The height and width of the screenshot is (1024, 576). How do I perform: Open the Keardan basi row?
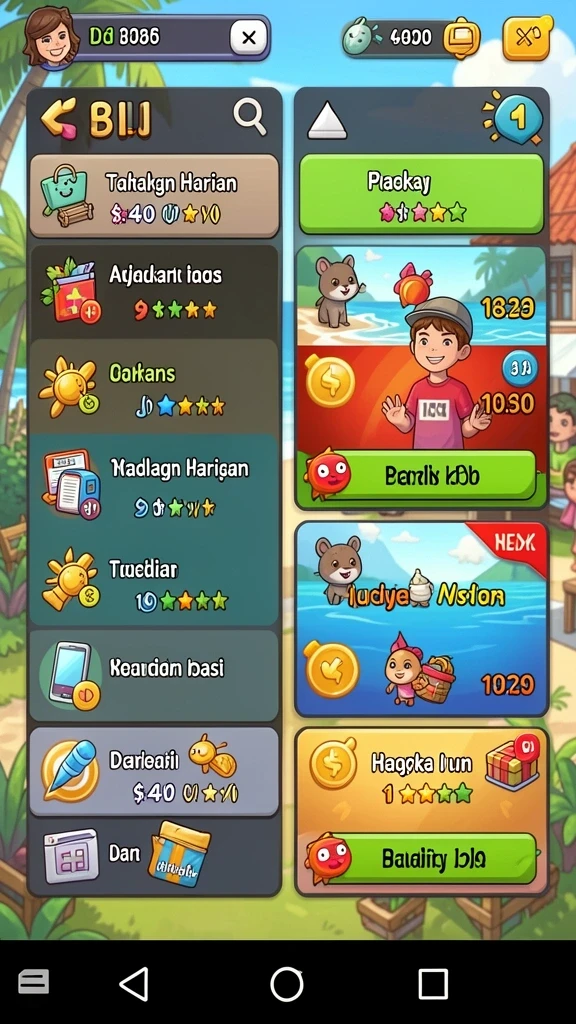154,676
